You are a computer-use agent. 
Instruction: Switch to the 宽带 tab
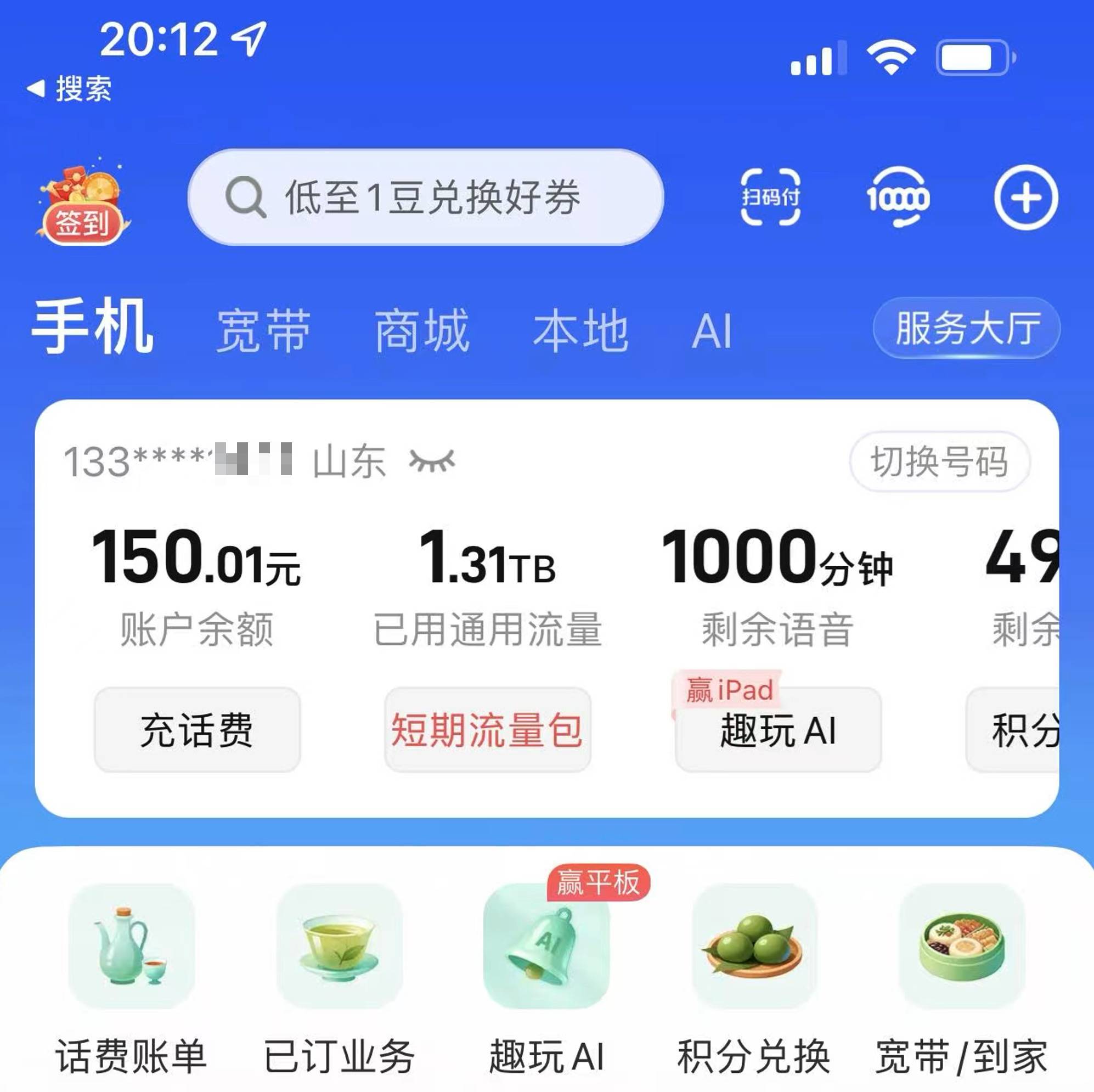(264, 330)
